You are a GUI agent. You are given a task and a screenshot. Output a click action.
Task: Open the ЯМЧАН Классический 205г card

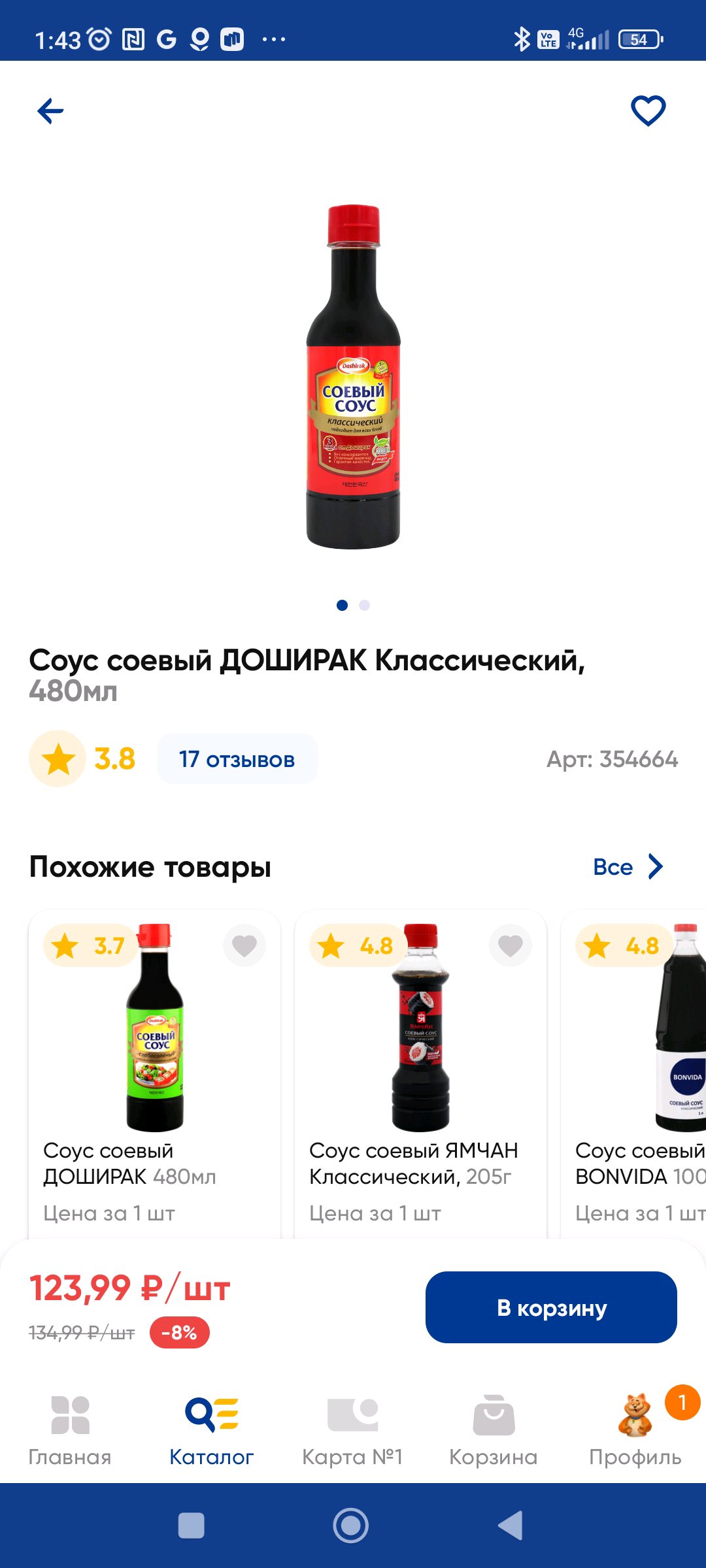click(420, 1074)
